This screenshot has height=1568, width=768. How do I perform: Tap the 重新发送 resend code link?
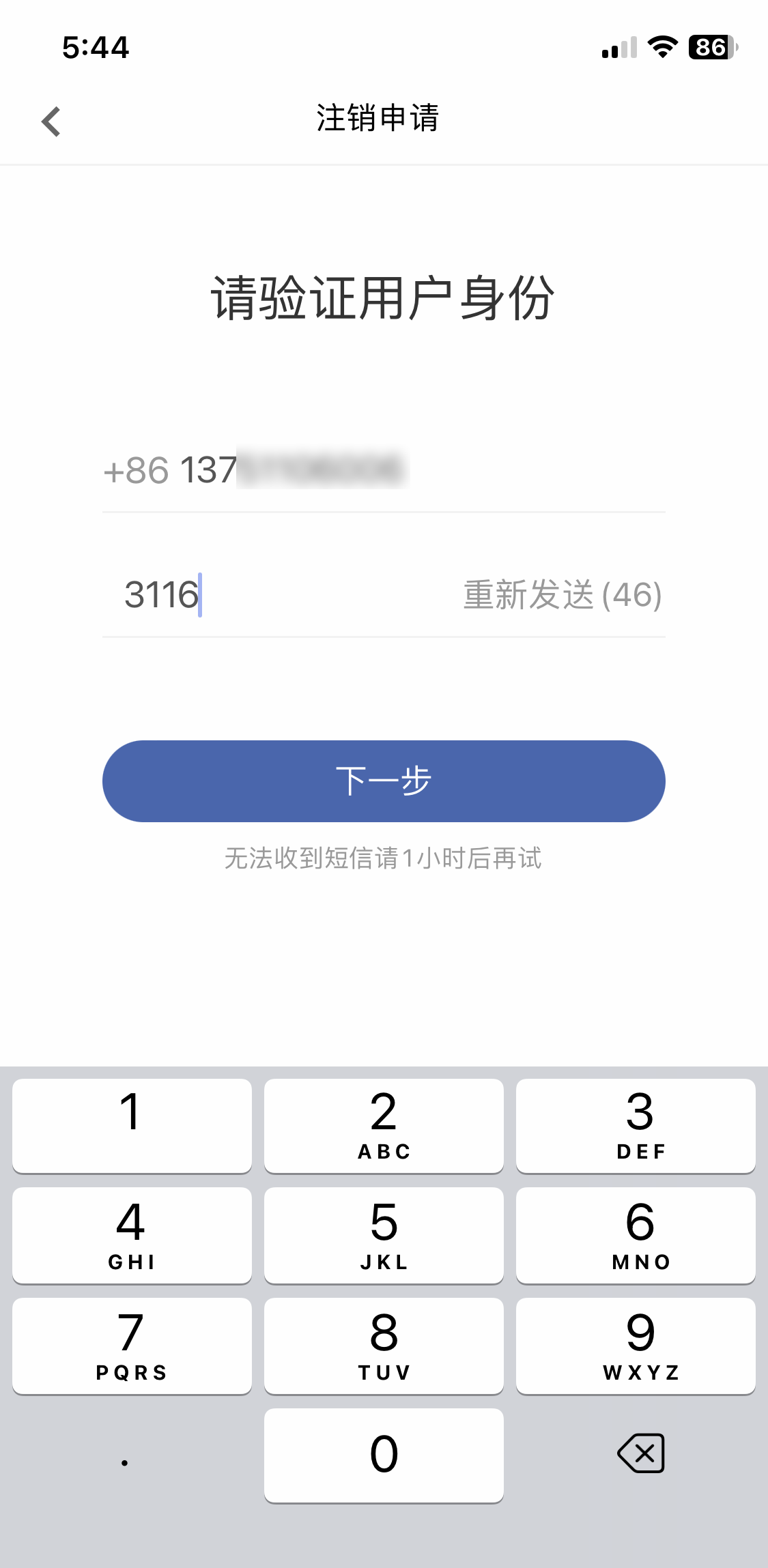(563, 594)
